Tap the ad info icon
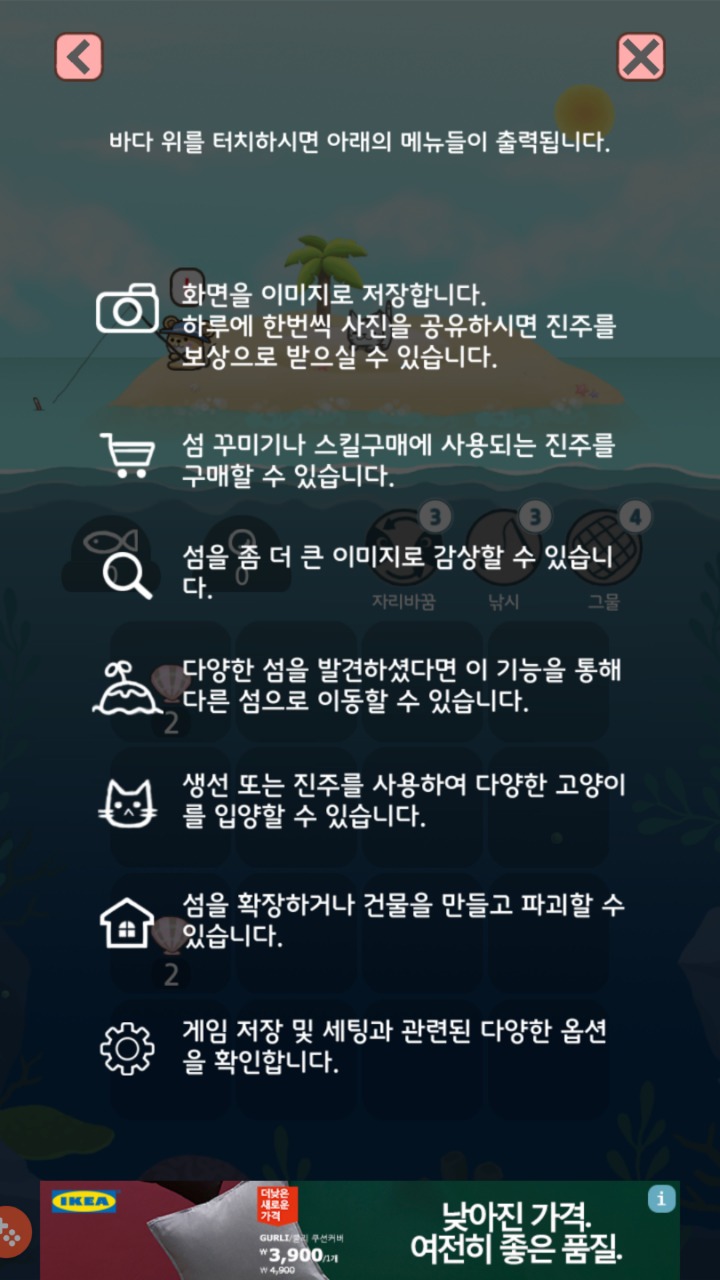Image resolution: width=720 pixels, height=1280 pixels. pos(661,1199)
